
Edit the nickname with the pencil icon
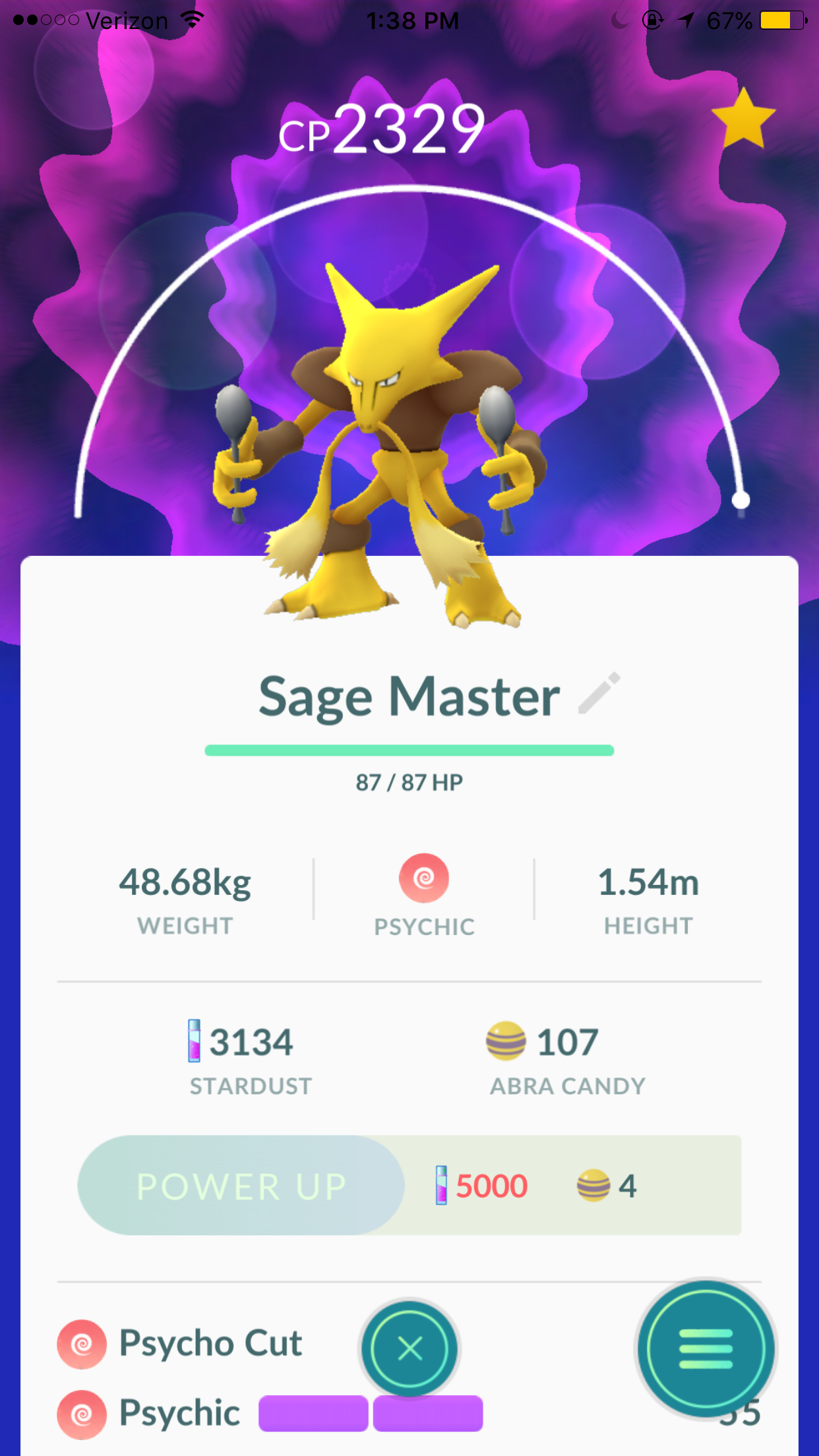coord(599,693)
